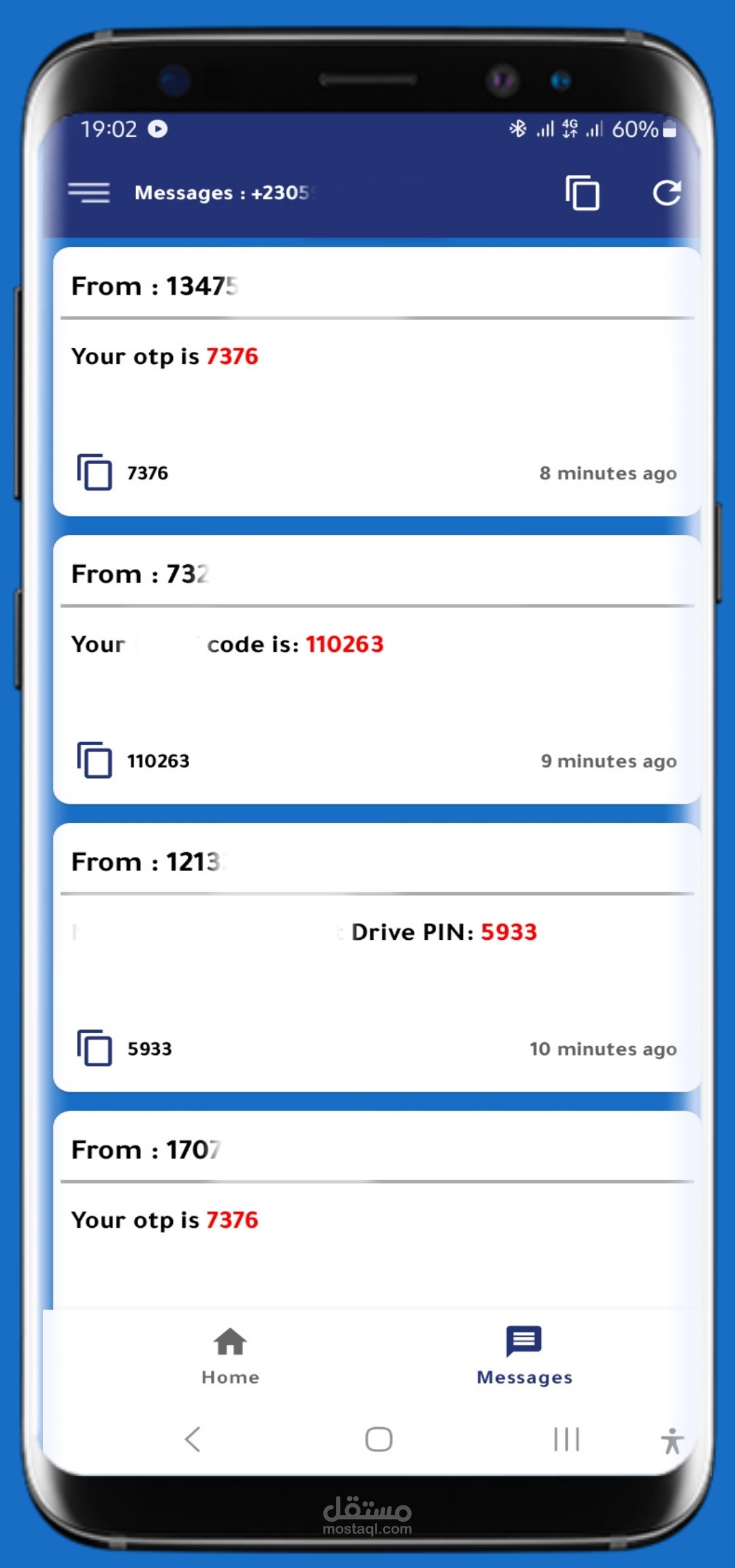The width and height of the screenshot is (735, 1568).
Task: Open the hamburger drawer menu
Action: pos(88,193)
